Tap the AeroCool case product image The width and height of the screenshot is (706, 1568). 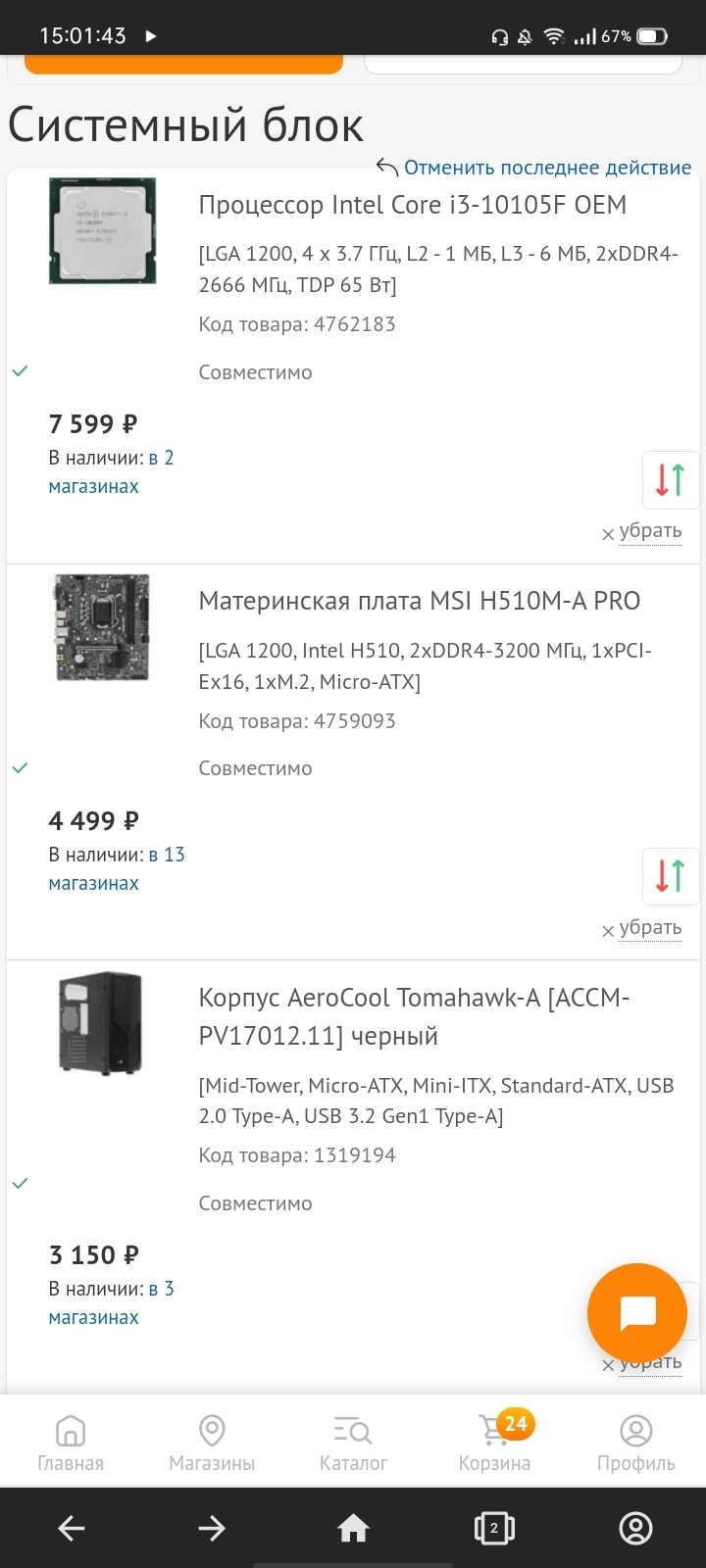tap(101, 1024)
